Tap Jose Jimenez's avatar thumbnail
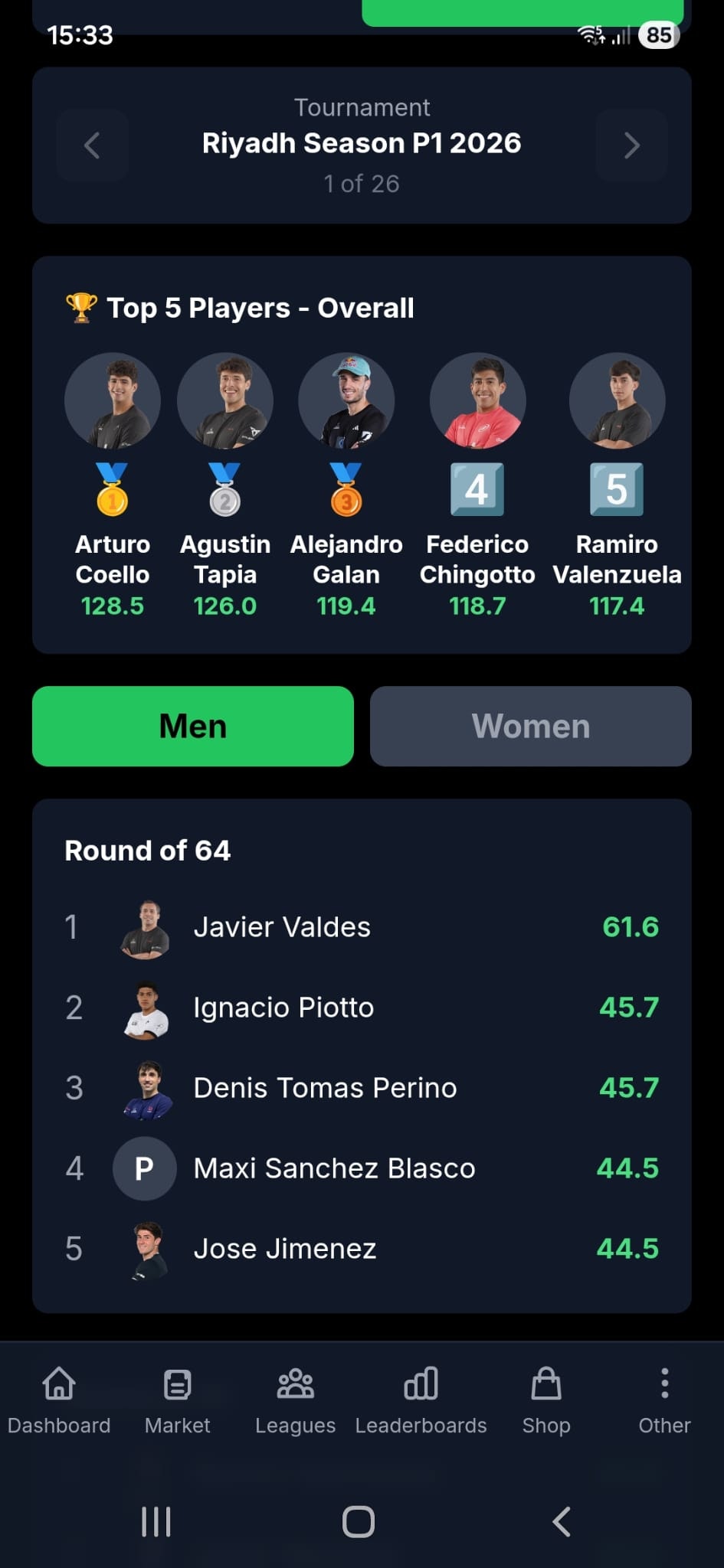 [x=144, y=1248]
